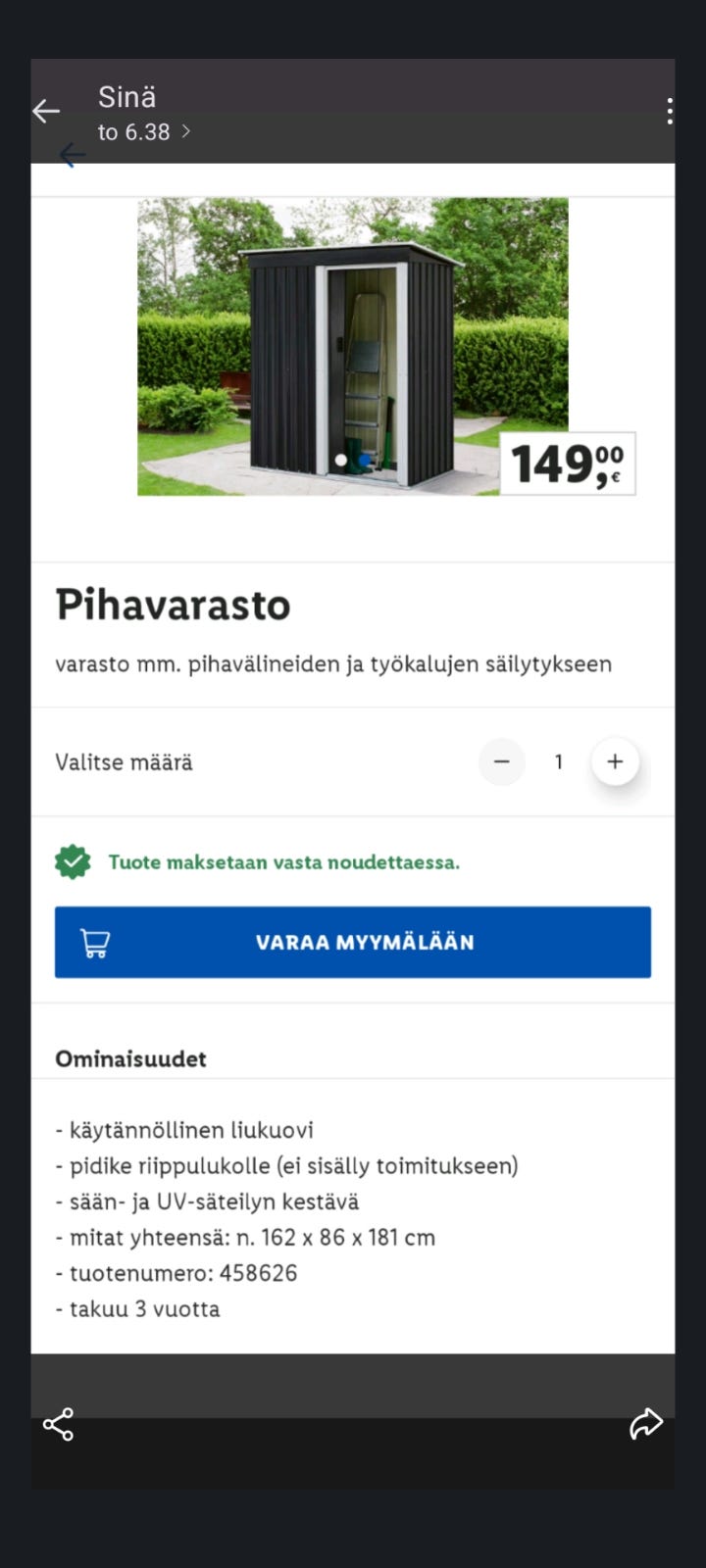Image resolution: width=706 pixels, height=1568 pixels.
Task: Tap the blue back arrow inside the screenshot
Action: 72,155
